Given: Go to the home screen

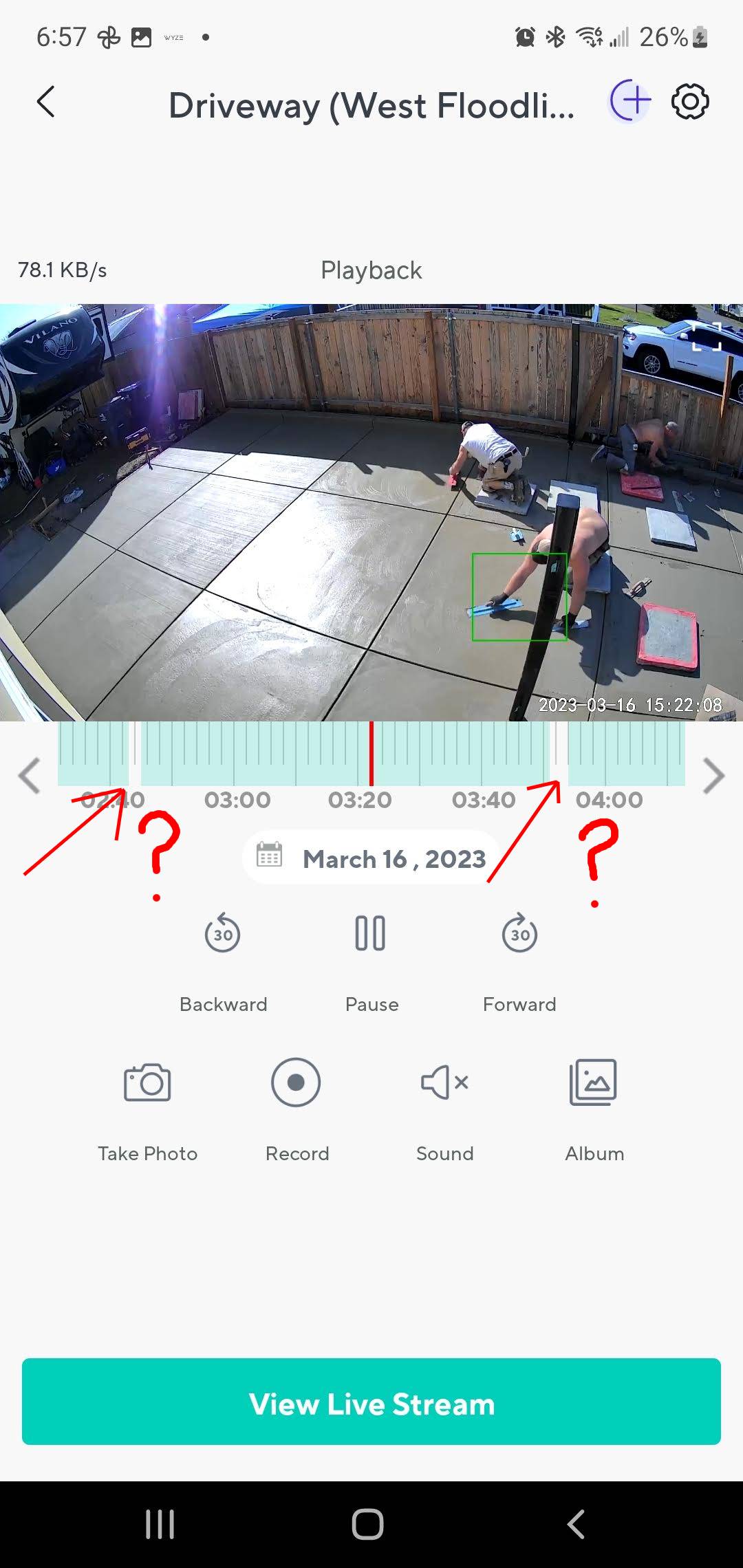Looking at the screenshot, I should [x=368, y=1524].
